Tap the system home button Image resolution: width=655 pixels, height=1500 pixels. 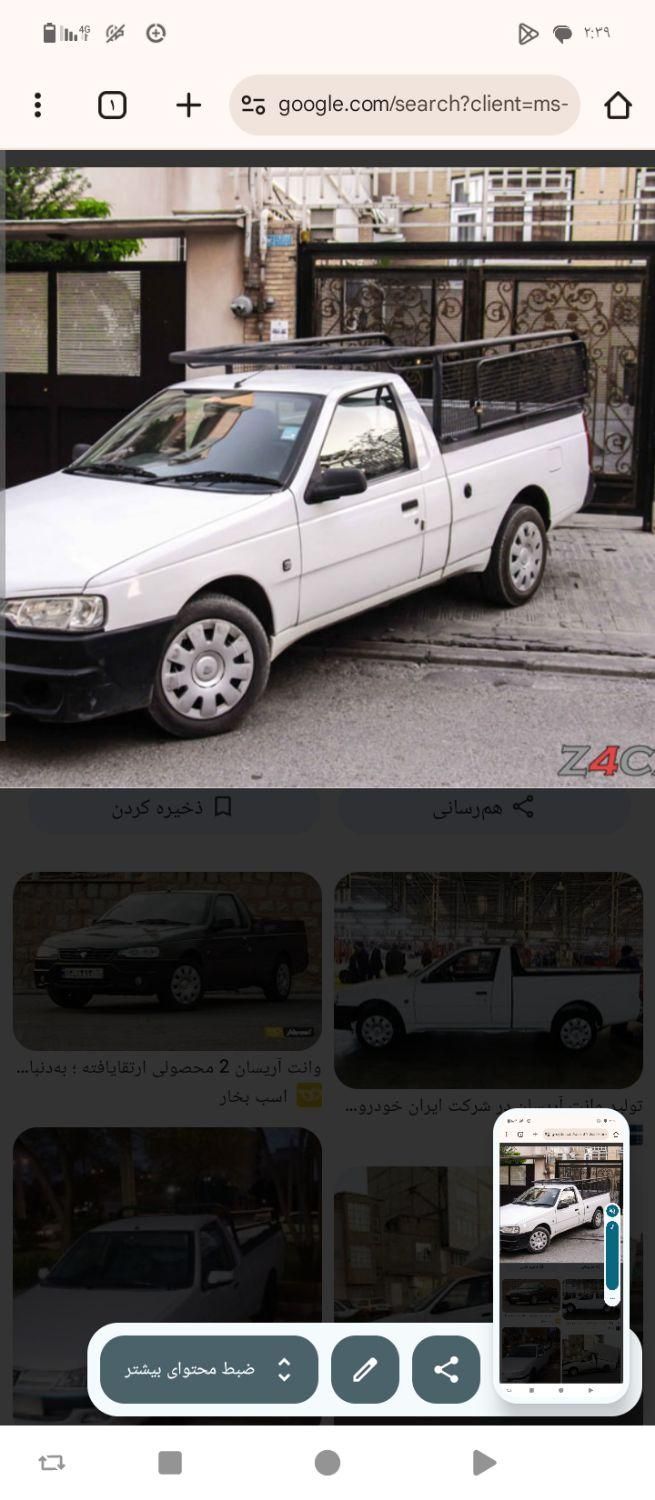click(327, 1463)
